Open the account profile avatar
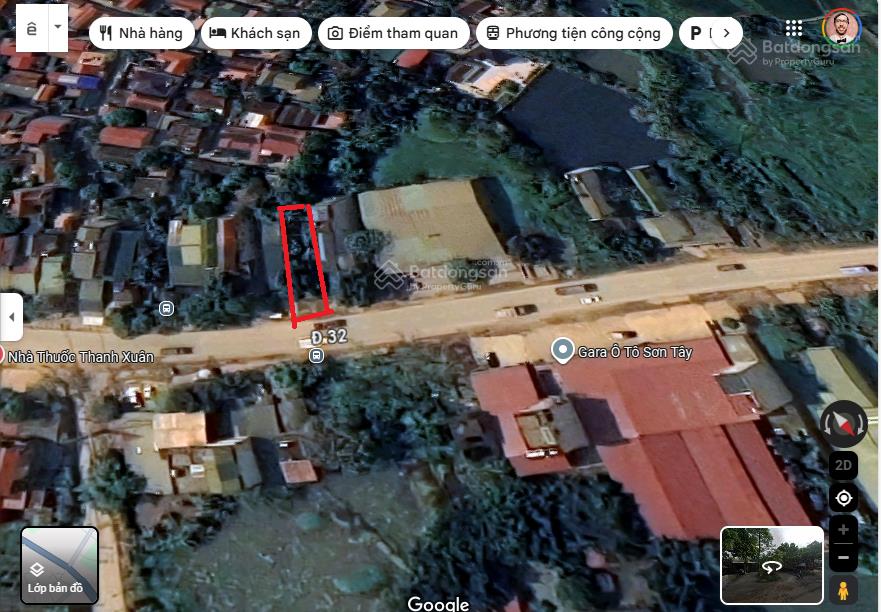Viewport: 881px width, 612px height. coord(841,28)
